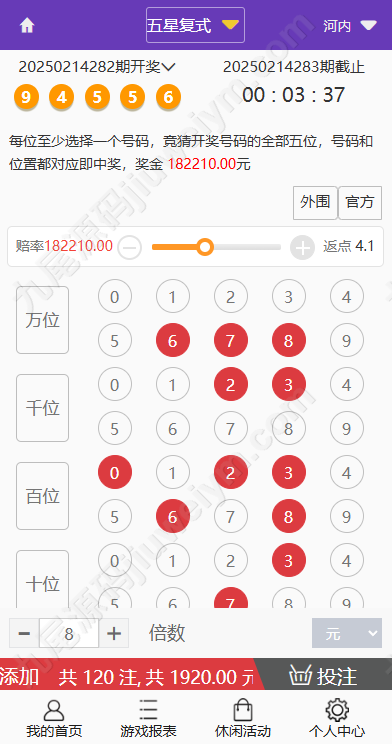The height and width of the screenshot is (744, 392).
Task: Select the 官方 button
Action: pyautogui.click(x=360, y=203)
